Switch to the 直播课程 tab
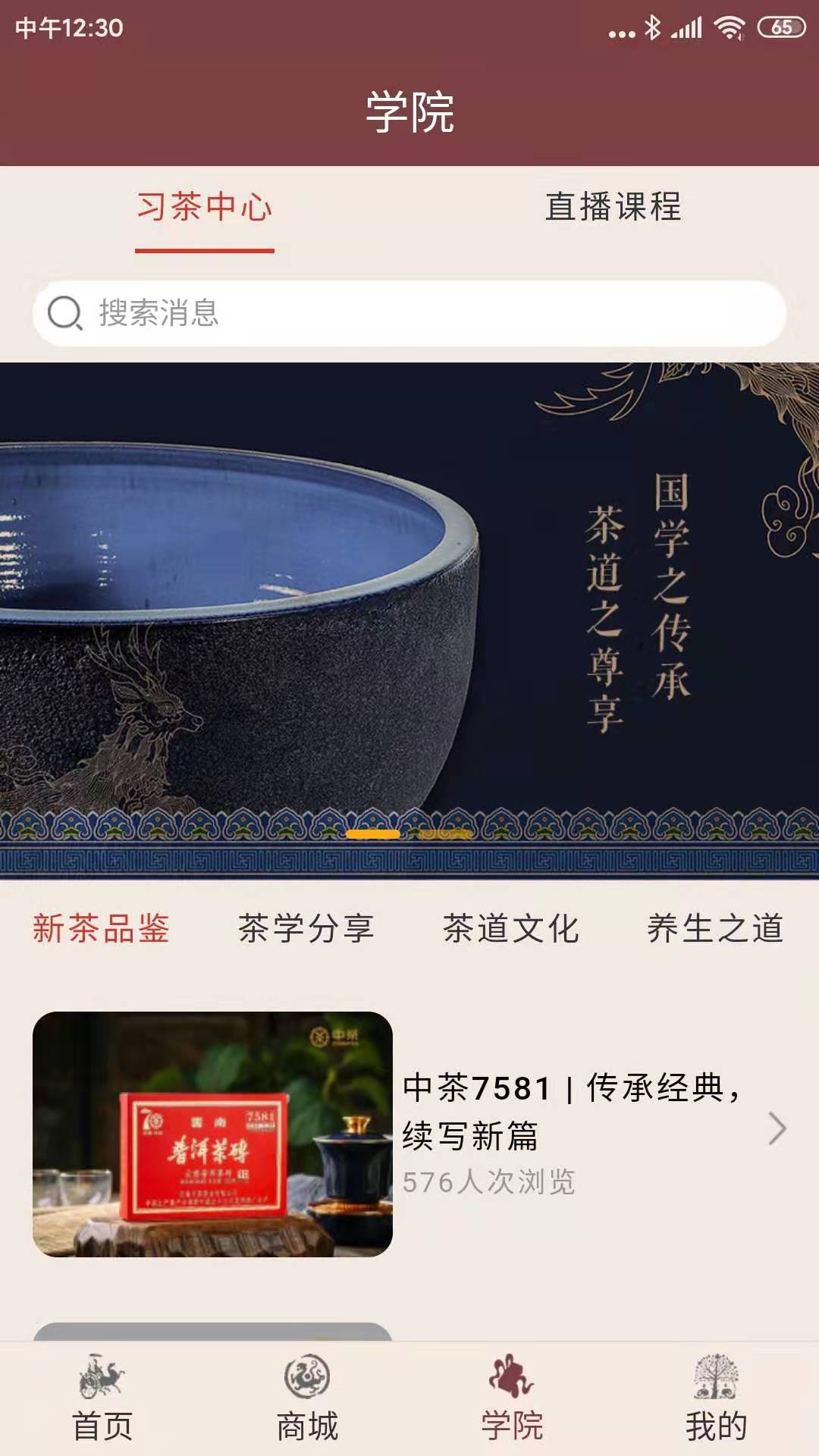Image resolution: width=819 pixels, height=1456 pixels. click(614, 206)
